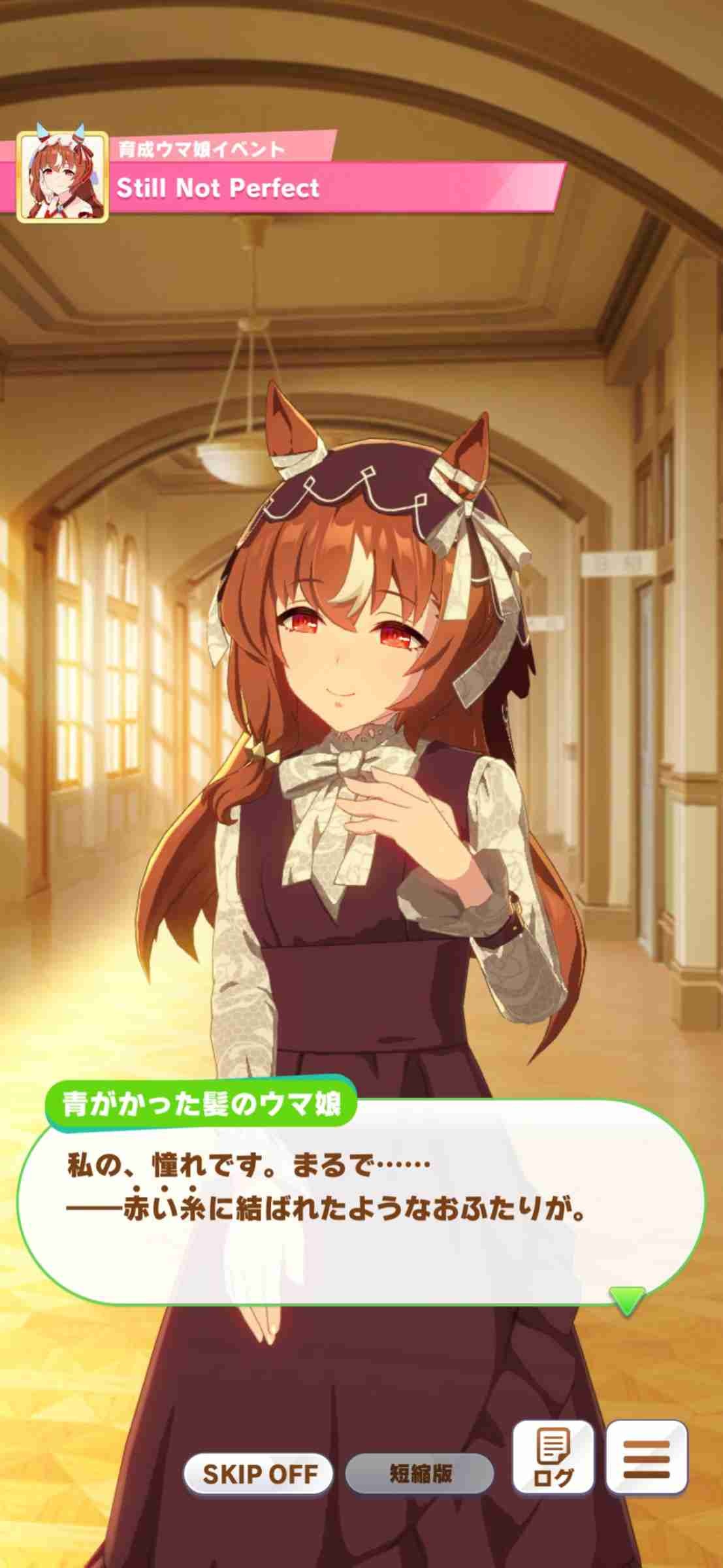Advance dialogue with the green arrow
Image resolution: width=723 pixels, height=1568 pixels.
(626, 1300)
